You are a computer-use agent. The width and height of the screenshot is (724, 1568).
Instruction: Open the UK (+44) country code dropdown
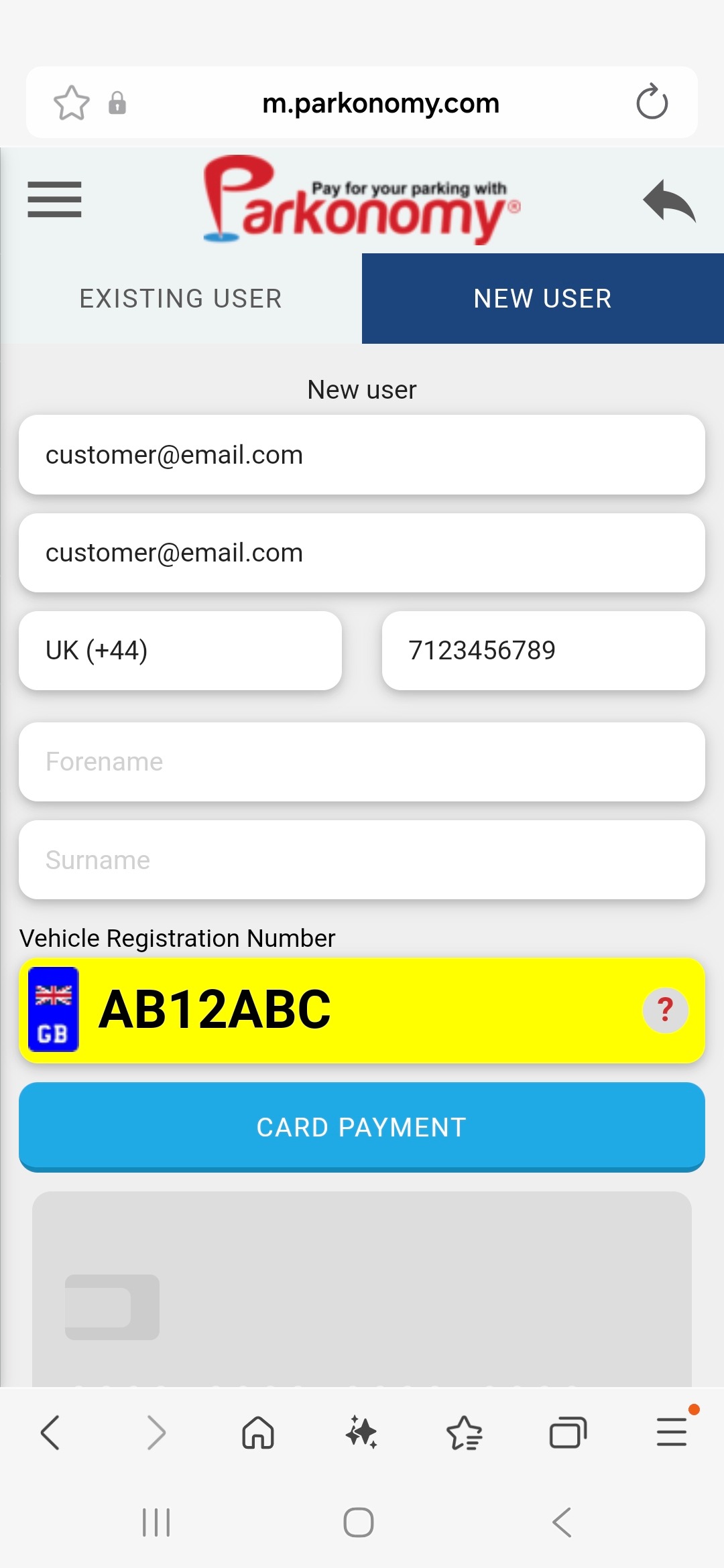click(180, 651)
